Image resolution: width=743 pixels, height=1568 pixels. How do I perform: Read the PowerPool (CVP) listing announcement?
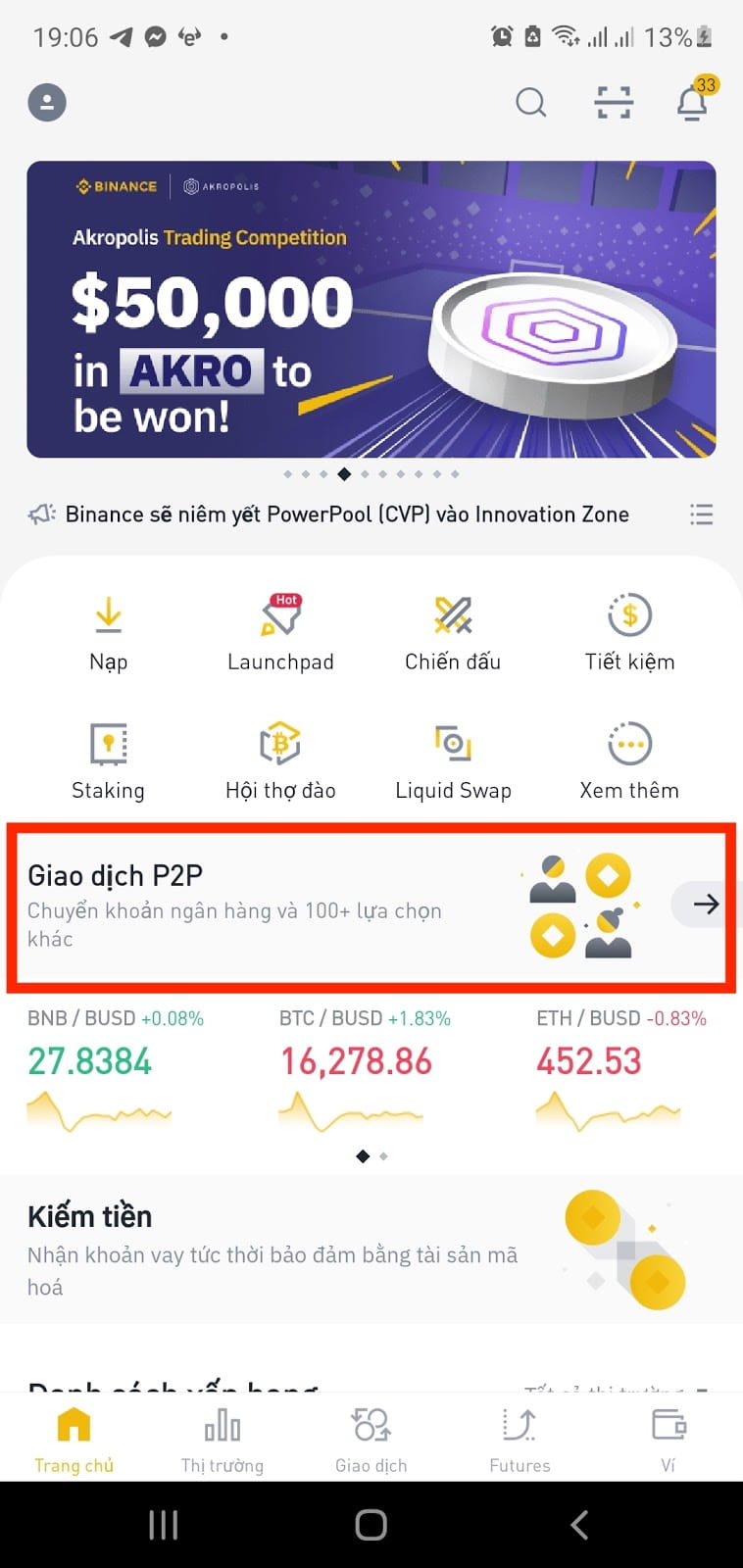[x=347, y=514]
